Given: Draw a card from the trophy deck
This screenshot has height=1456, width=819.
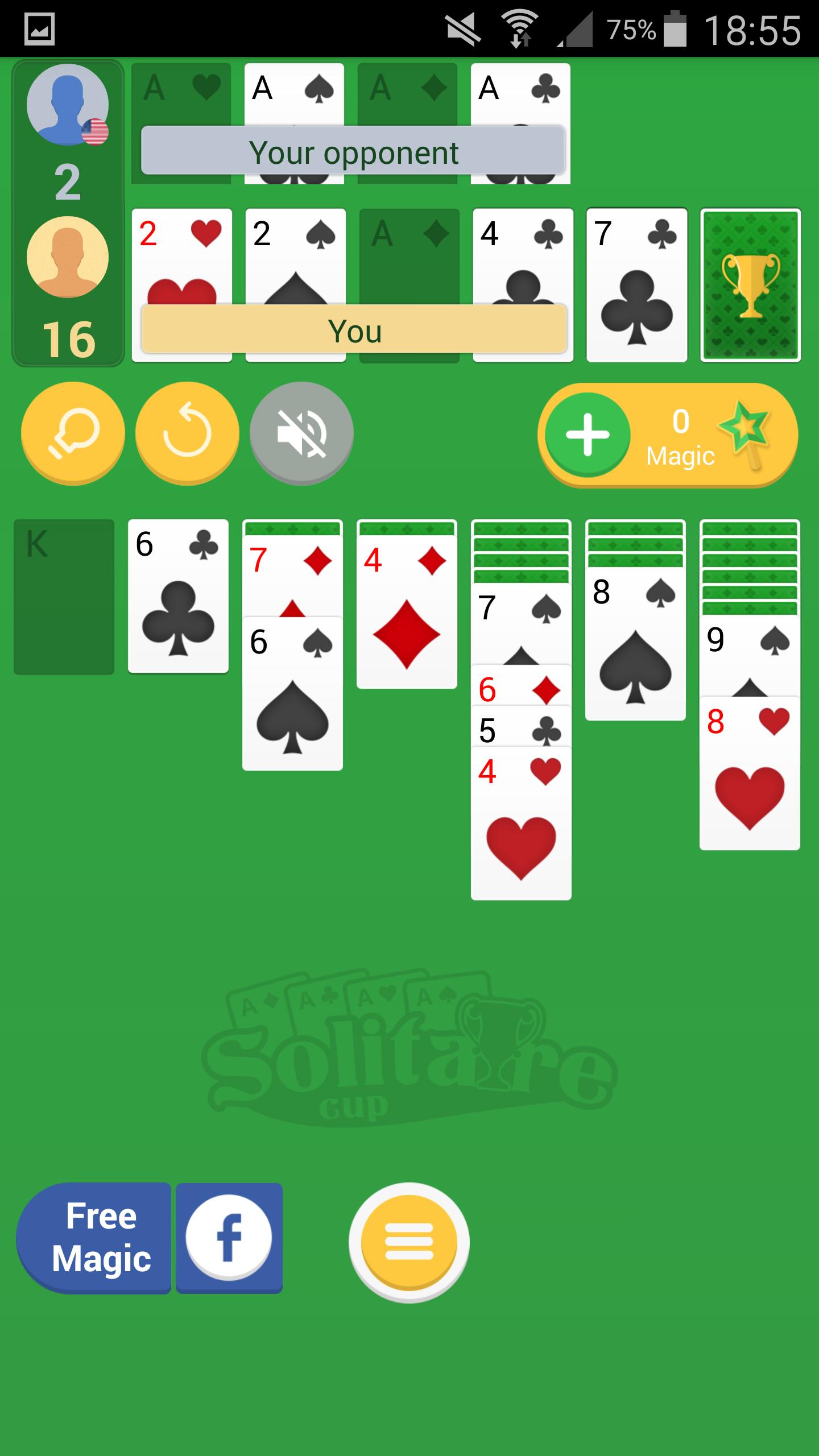Looking at the screenshot, I should tap(750, 285).
